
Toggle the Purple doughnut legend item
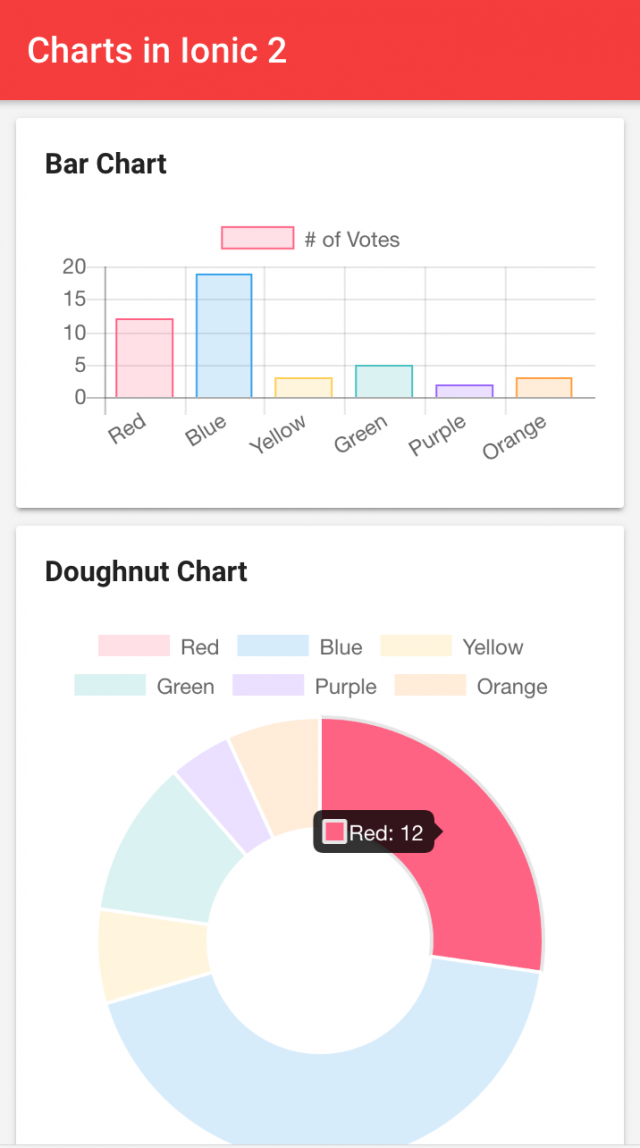click(305, 686)
